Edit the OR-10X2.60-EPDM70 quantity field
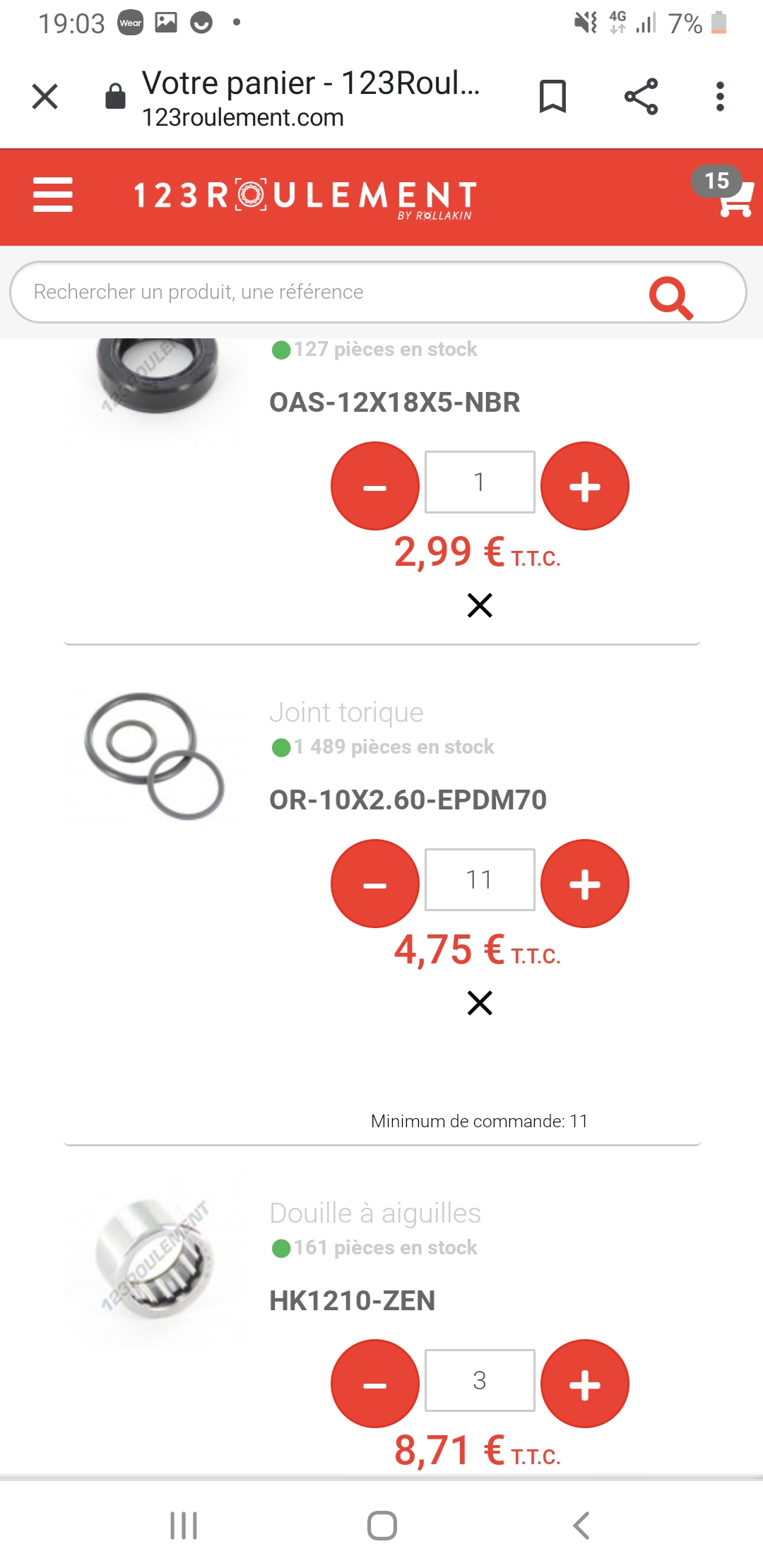 [480, 880]
